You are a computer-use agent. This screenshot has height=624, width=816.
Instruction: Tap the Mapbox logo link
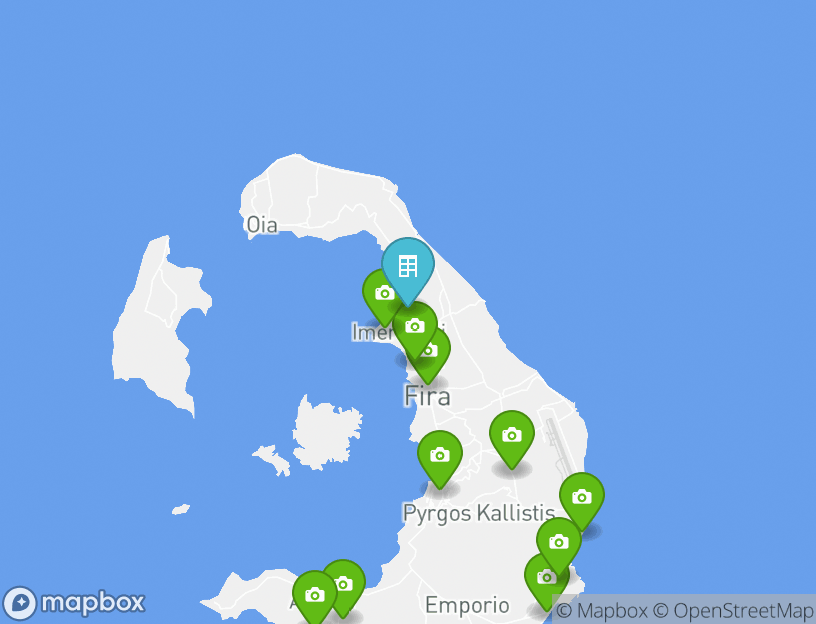pos(75,603)
